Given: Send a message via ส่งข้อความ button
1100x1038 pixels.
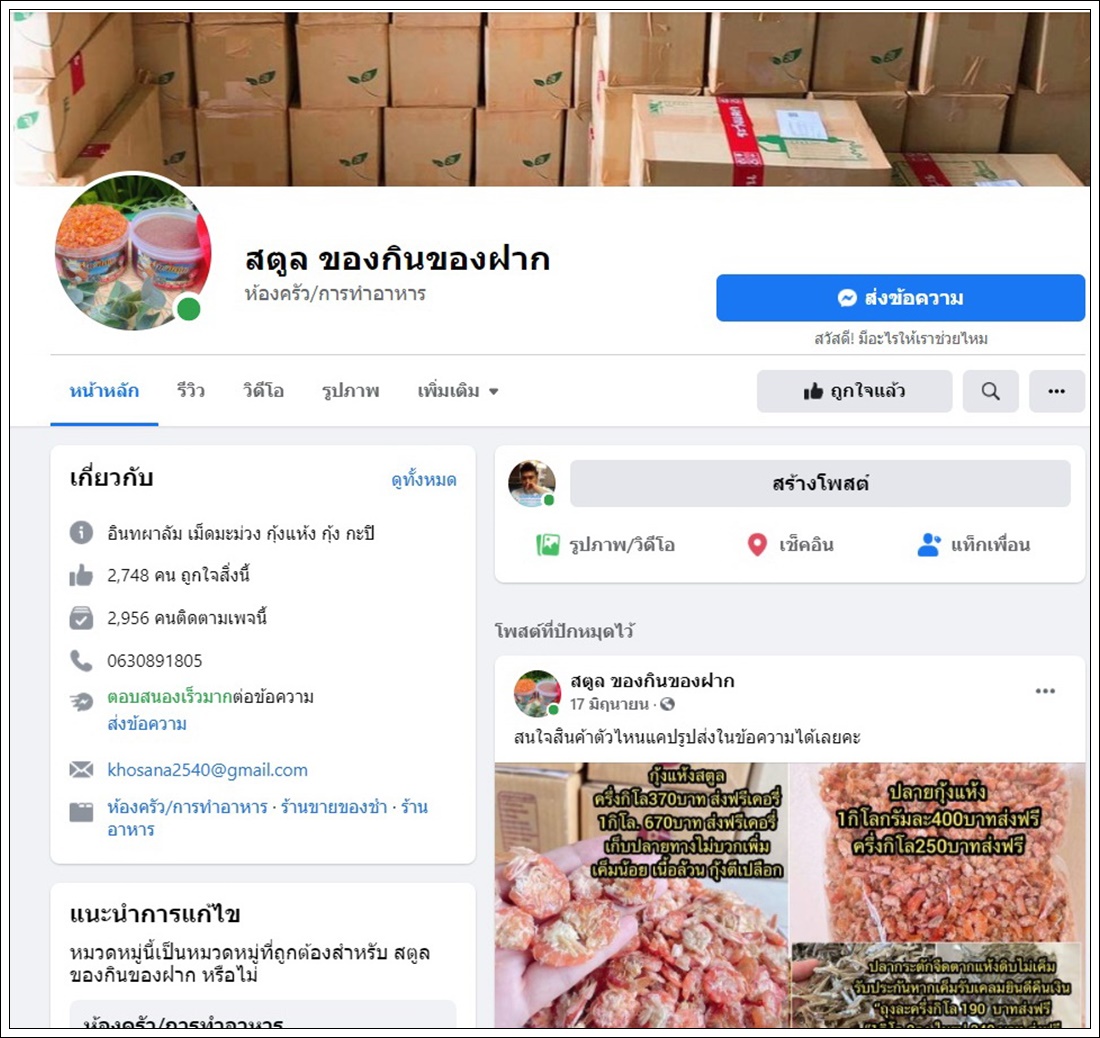Looking at the screenshot, I should [x=900, y=298].
